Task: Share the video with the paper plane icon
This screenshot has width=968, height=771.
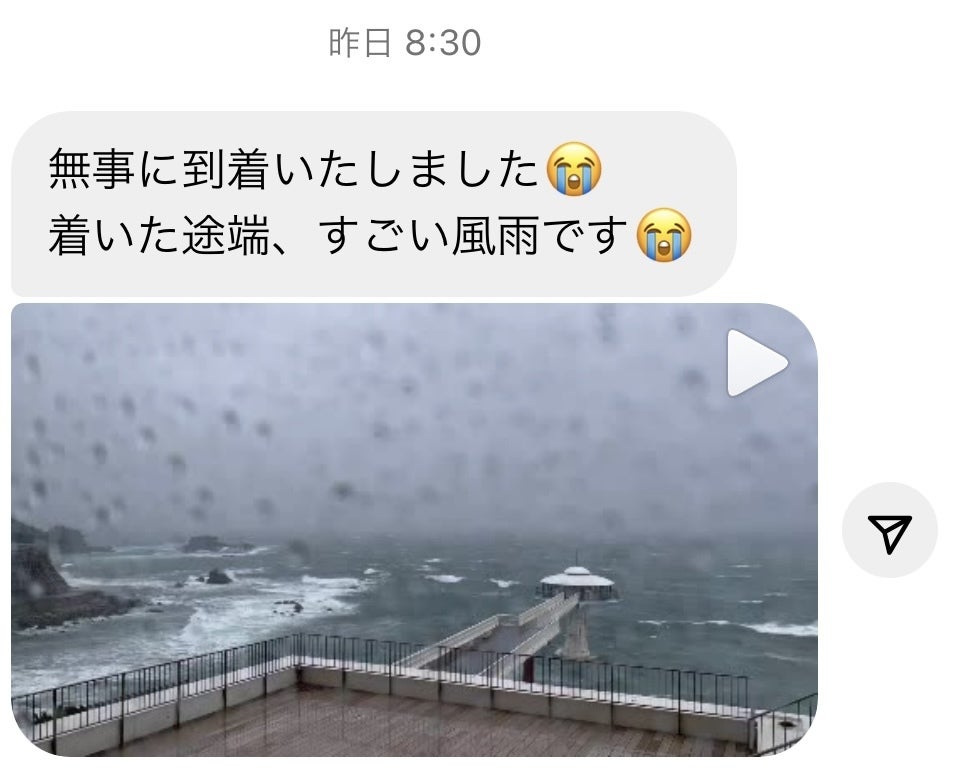Action: [x=889, y=531]
